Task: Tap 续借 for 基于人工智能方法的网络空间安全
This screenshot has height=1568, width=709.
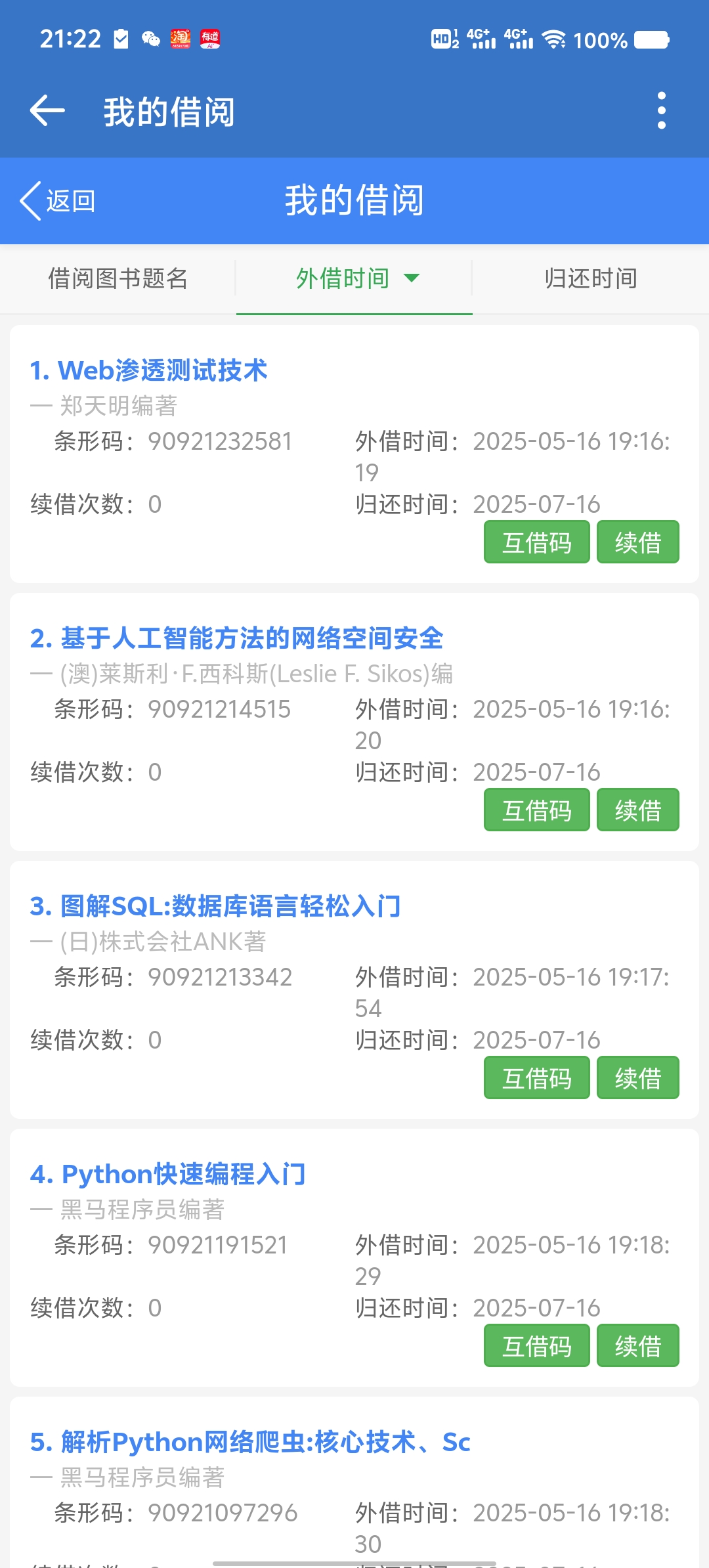Action: point(637,810)
